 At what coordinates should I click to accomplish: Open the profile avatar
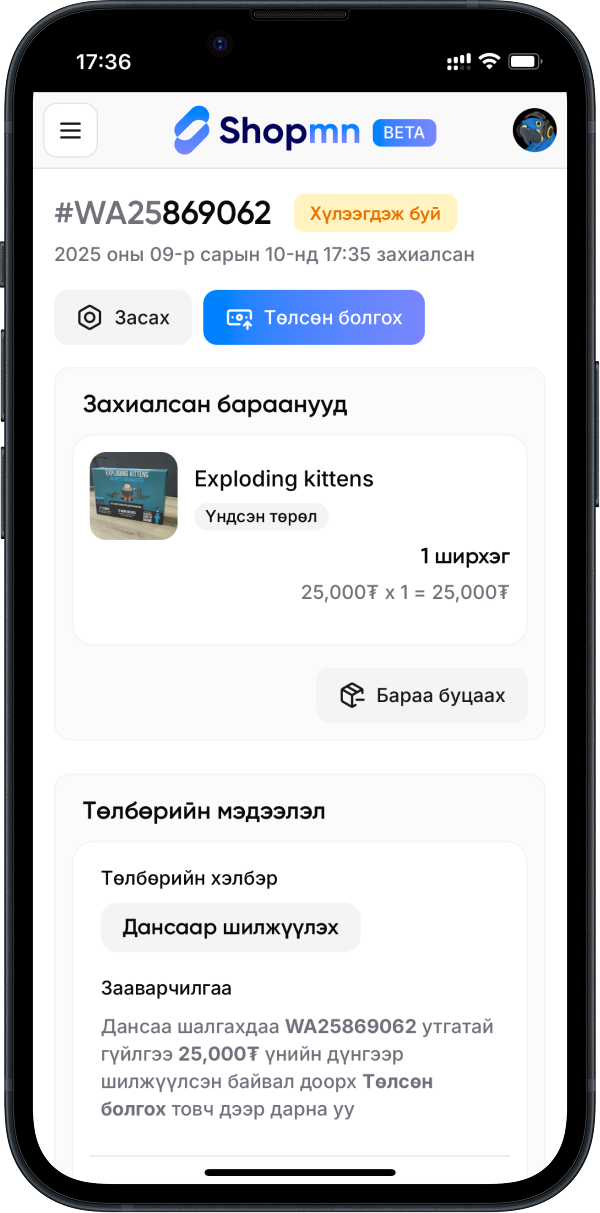click(x=534, y=131)
